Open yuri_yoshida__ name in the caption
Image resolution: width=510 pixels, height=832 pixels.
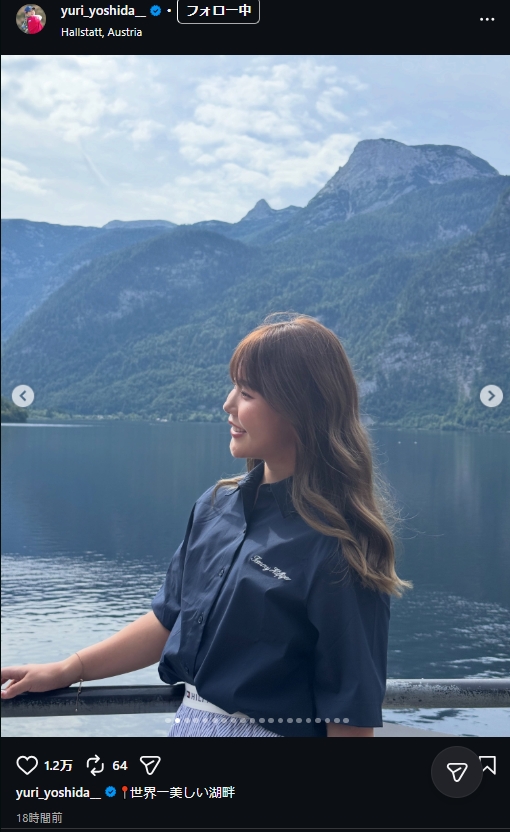pyautogui.click(x=58, y=792)
